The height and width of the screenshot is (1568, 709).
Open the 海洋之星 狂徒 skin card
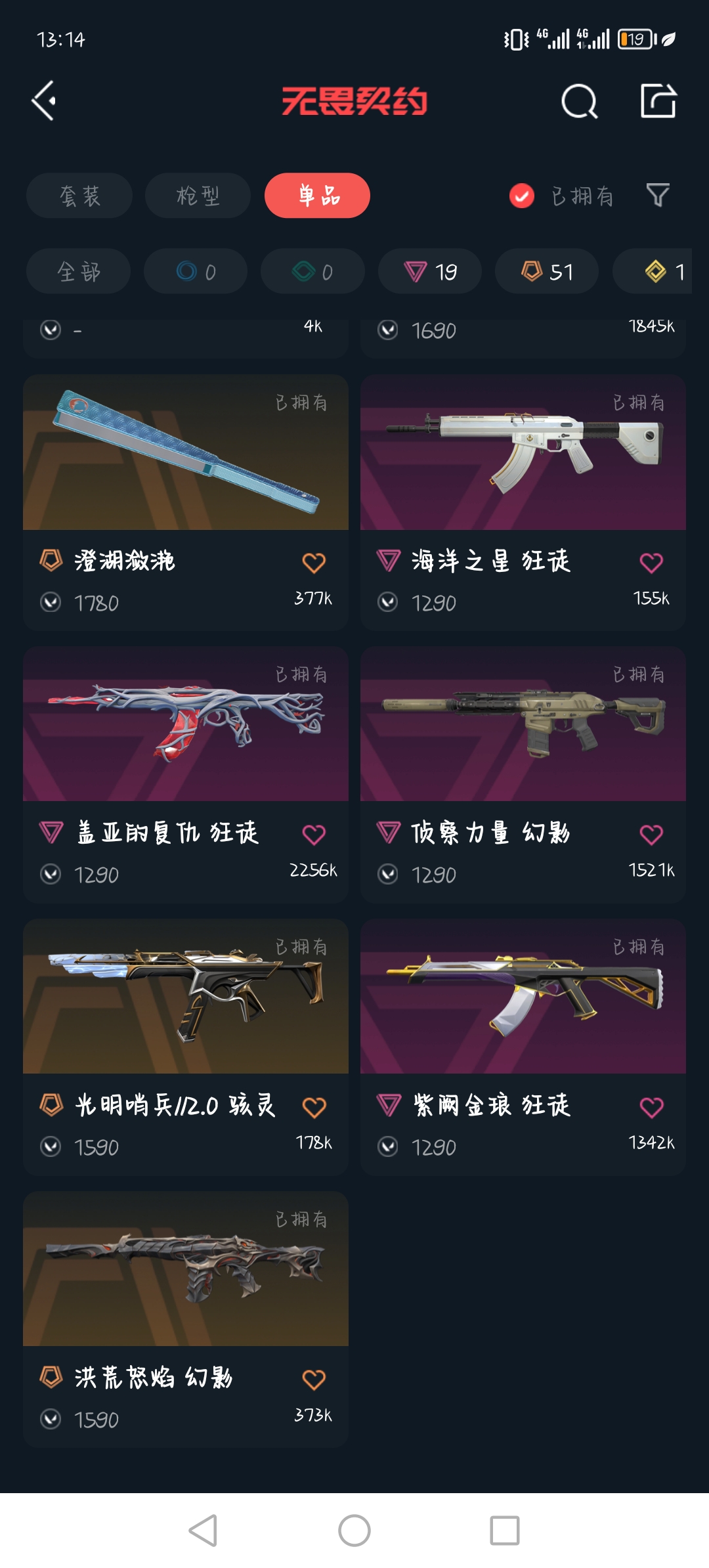pyautogui.click(x=523, y=453)
